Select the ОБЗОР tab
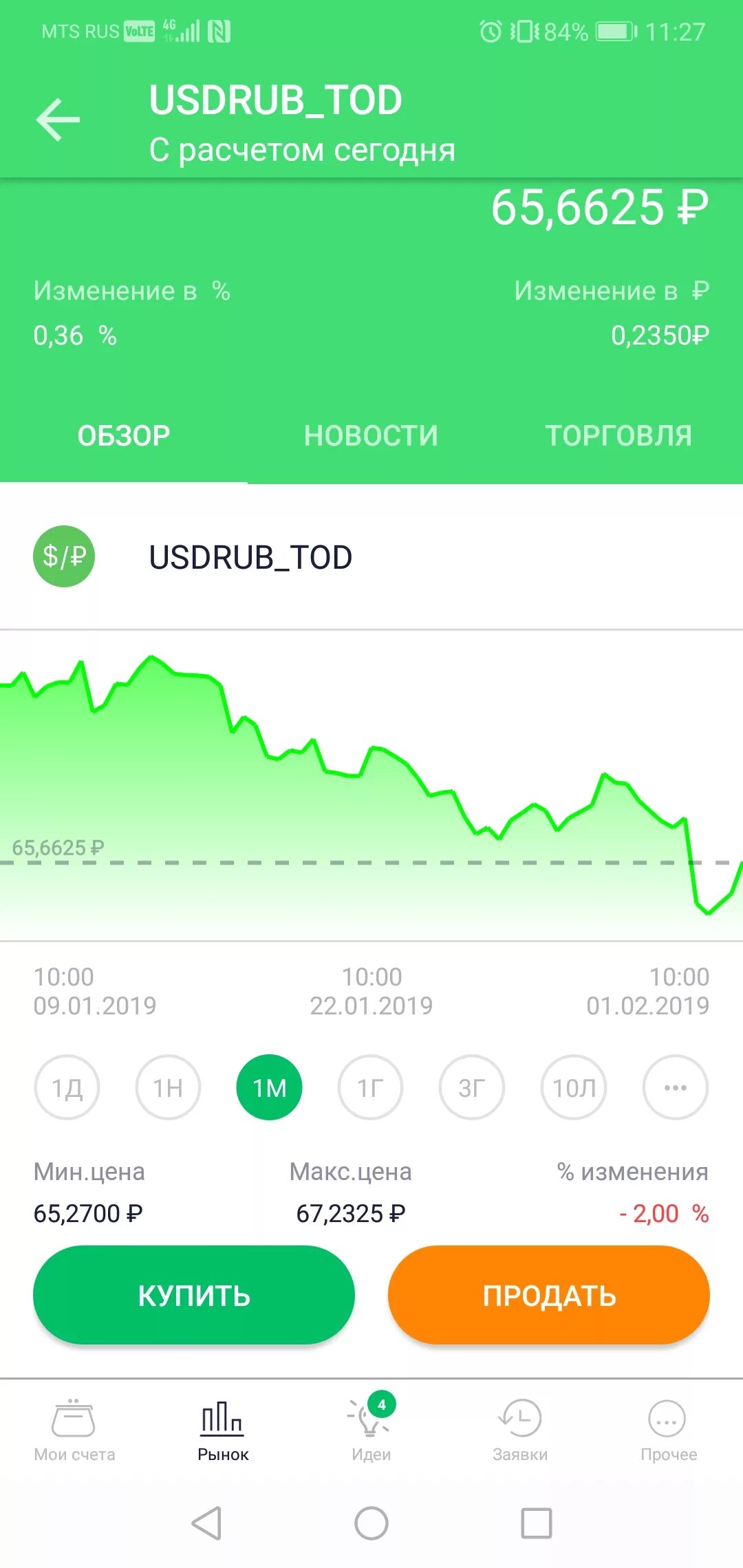The width and height of the screenshot is (743, 1568). click(124, 436)
